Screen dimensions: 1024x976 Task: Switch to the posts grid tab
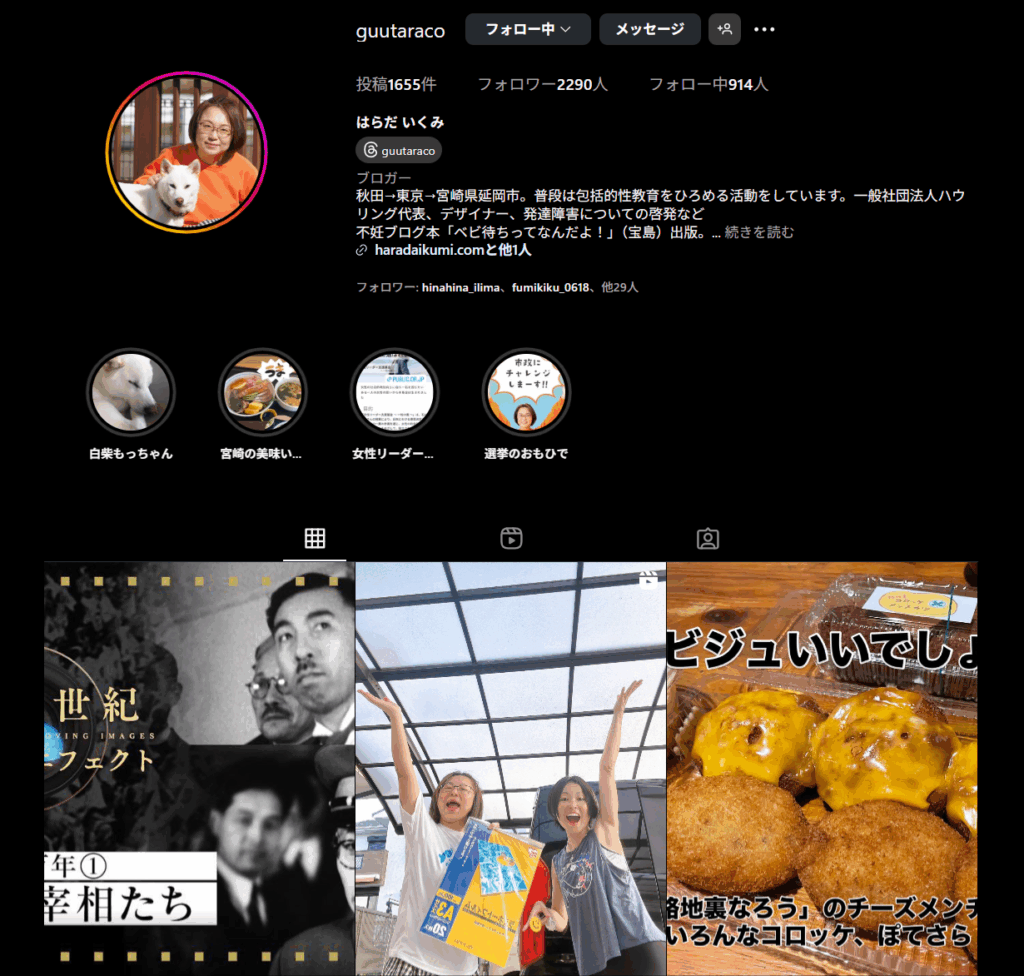[x=315, y=539]
